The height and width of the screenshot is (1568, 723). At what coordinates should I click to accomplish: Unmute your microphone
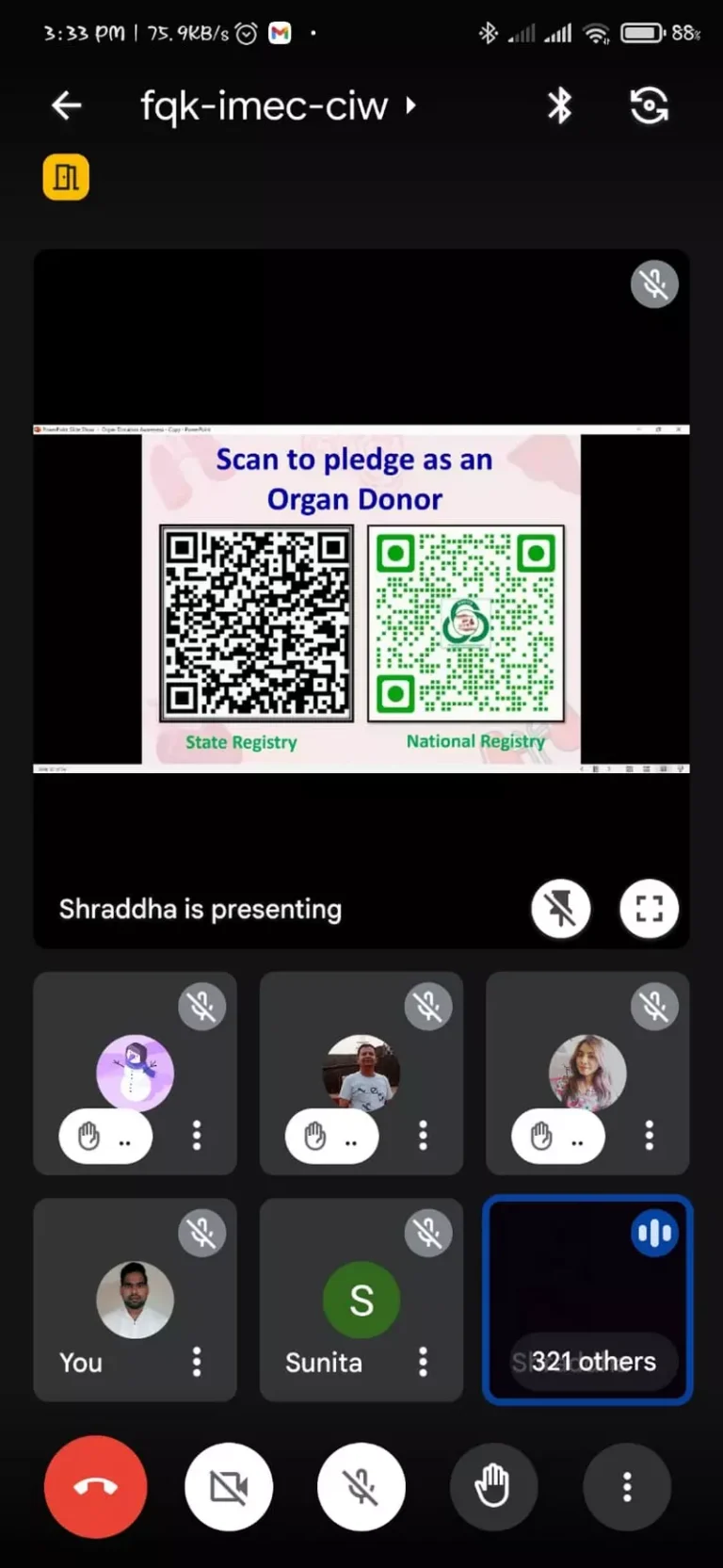coord(361,1487)
